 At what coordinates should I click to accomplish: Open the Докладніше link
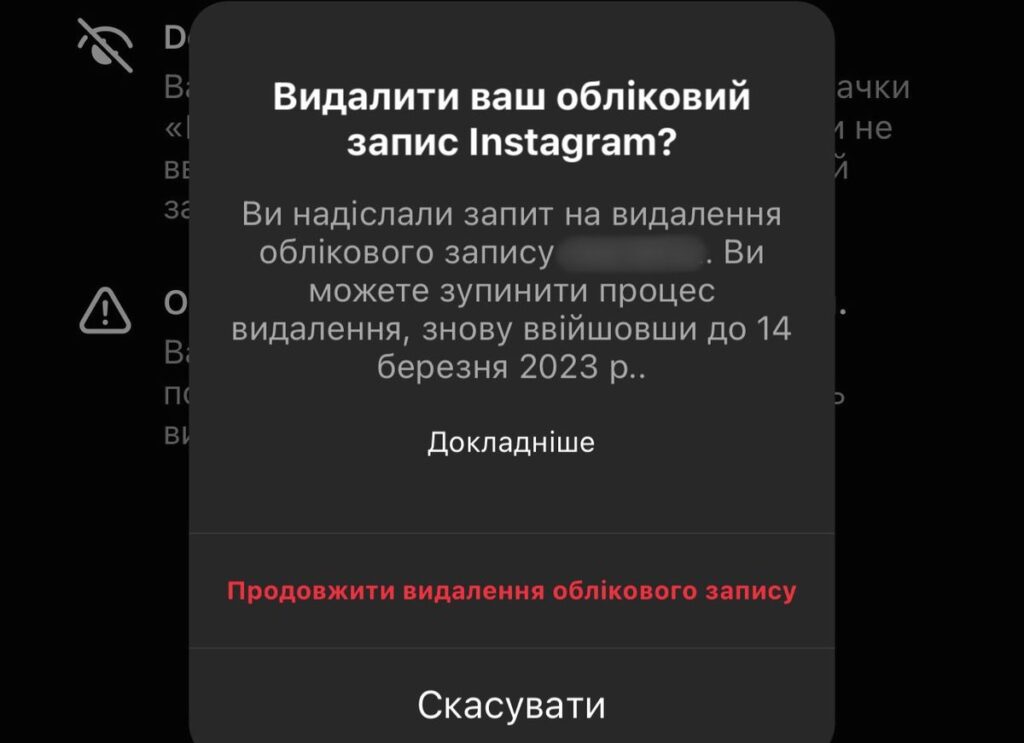(x=511, y=442)
